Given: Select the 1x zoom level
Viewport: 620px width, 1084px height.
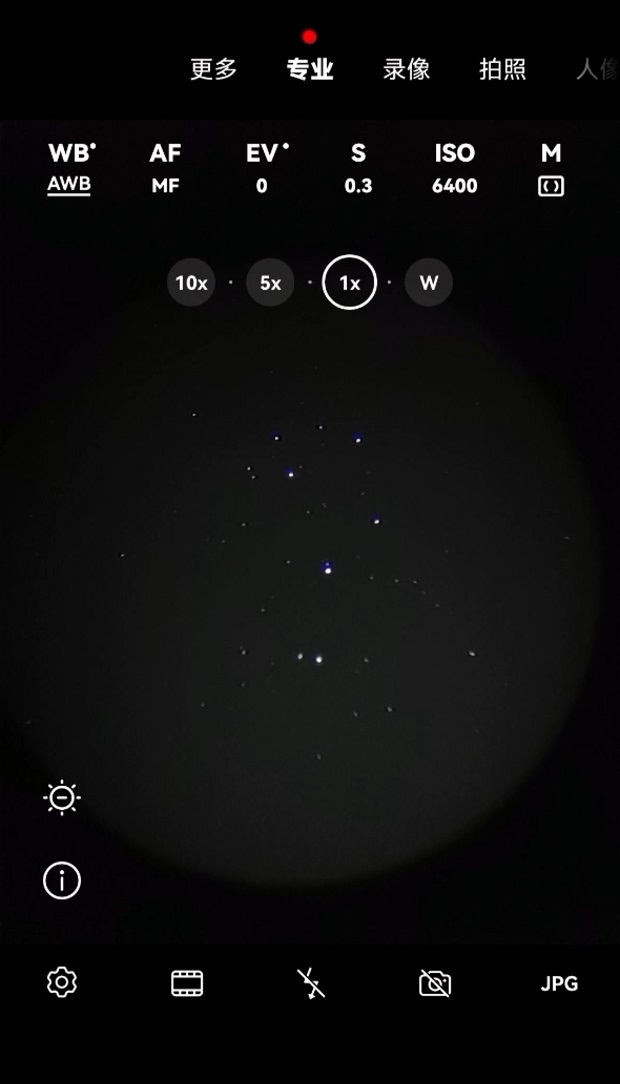Looking at the screenshot, I should tap(349, 283).
